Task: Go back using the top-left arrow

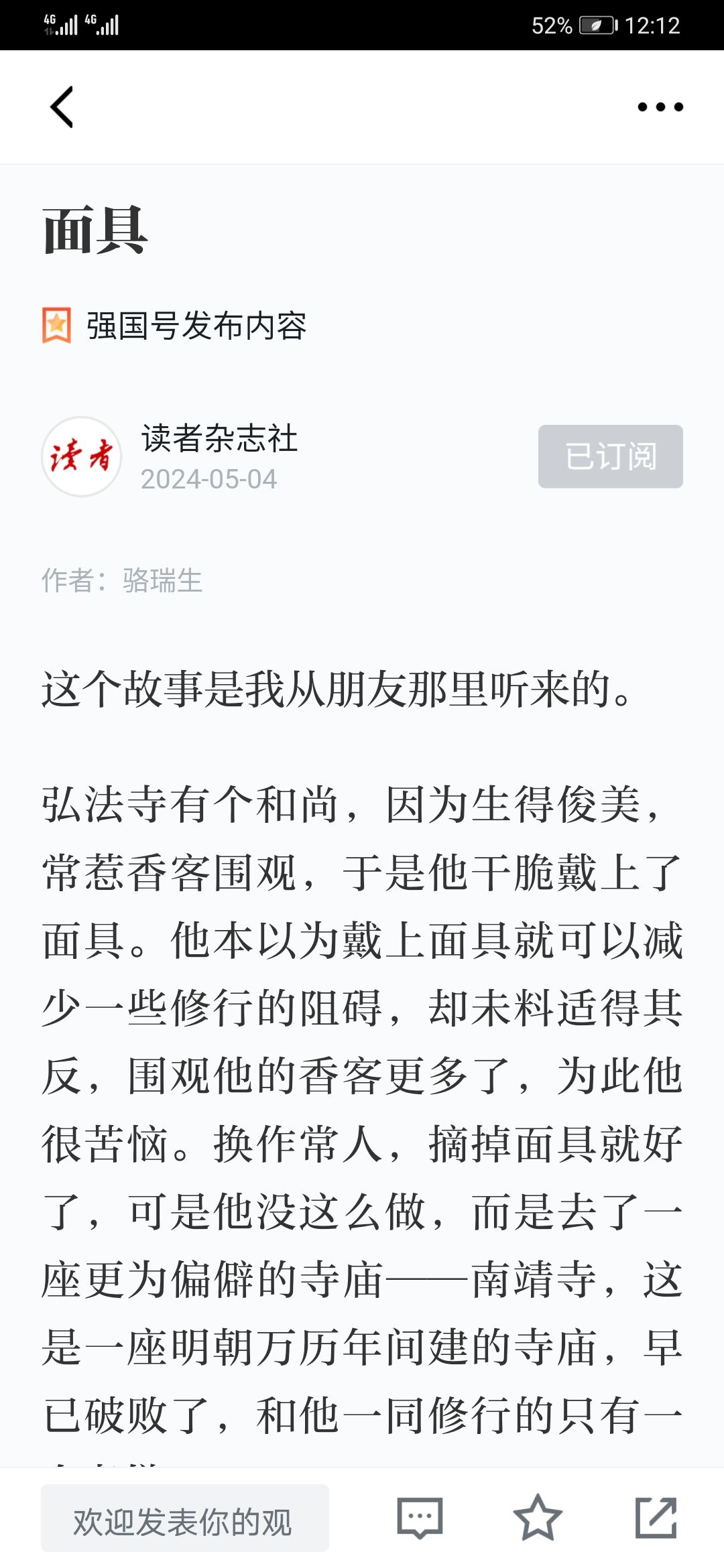Action: pyautogui.click(x=62, y=107)
